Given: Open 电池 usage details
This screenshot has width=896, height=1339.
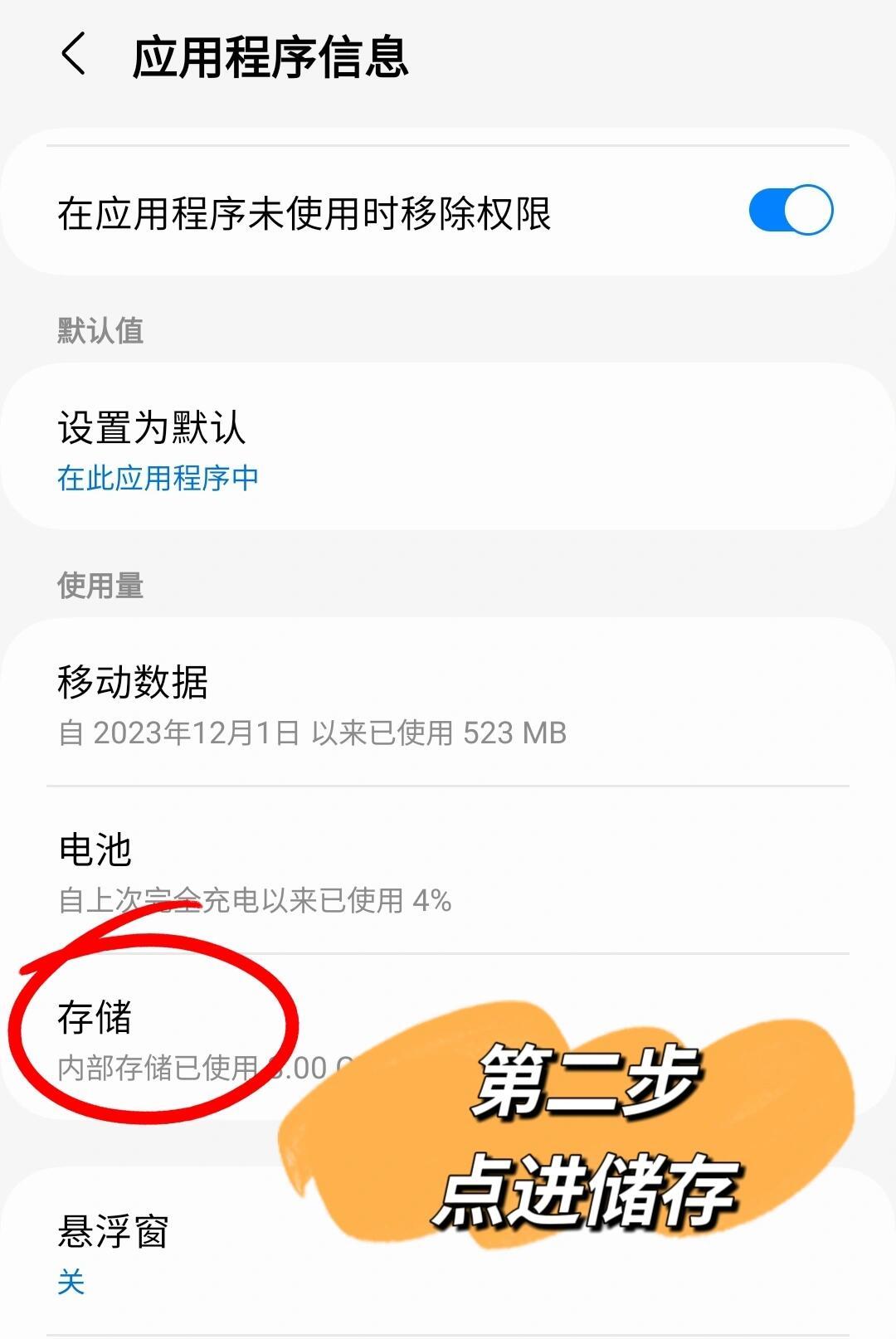Looking at the screenshot, I should [448, 871].
